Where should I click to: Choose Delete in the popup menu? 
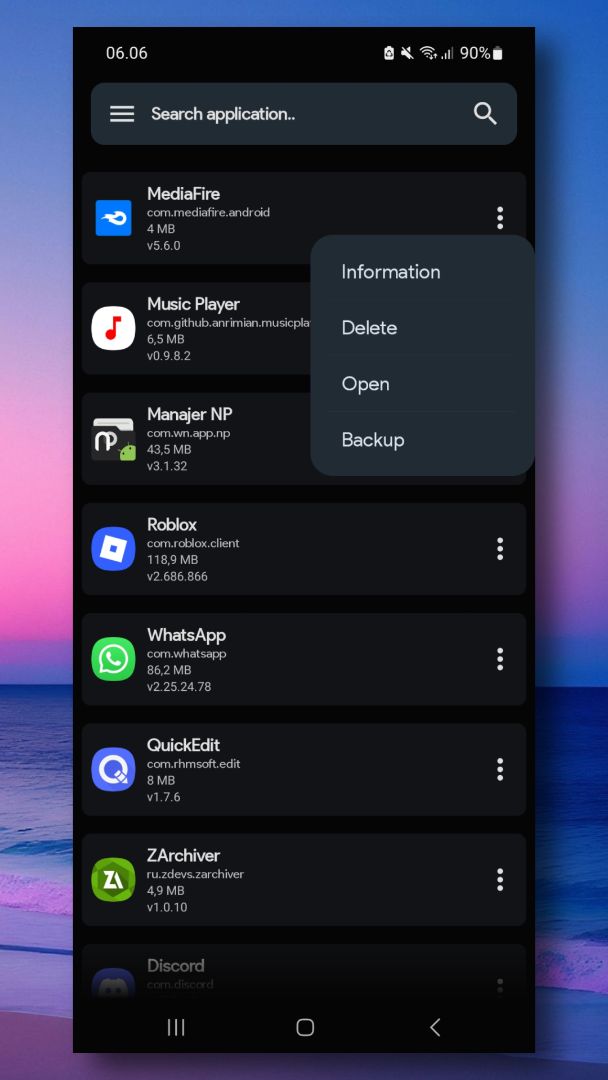point(369,328)
